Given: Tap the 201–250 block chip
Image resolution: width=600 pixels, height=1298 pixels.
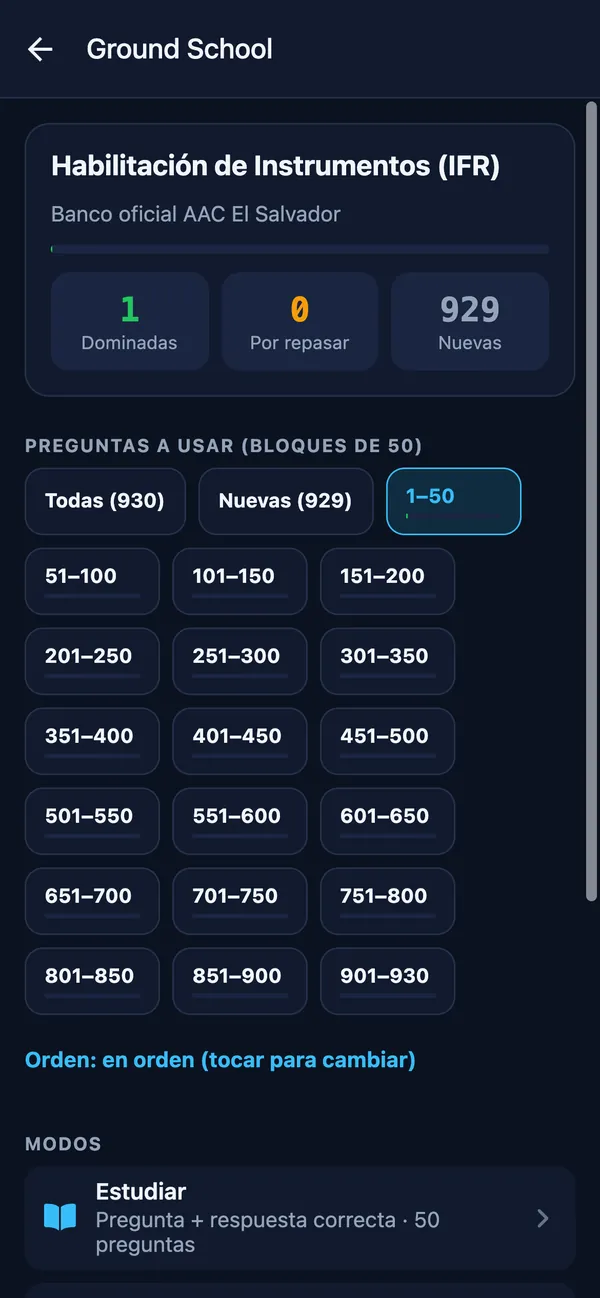Looking at the screenshot, I should point(92,661).
